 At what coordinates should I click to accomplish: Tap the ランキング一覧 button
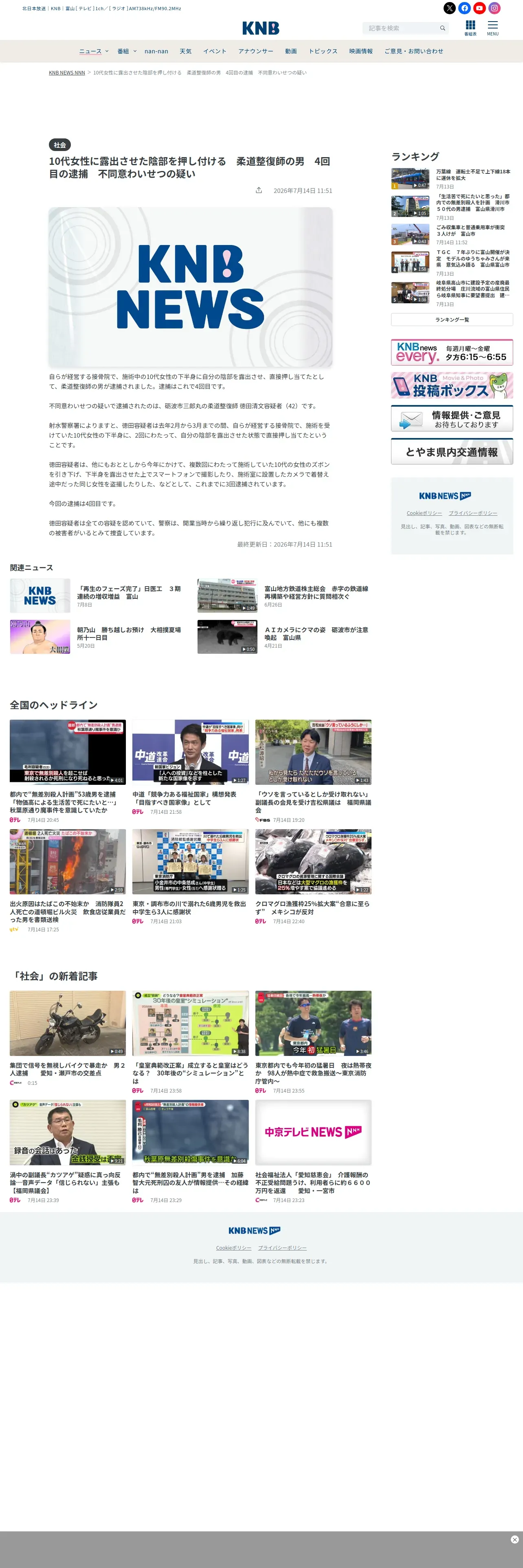coord(452,320)
